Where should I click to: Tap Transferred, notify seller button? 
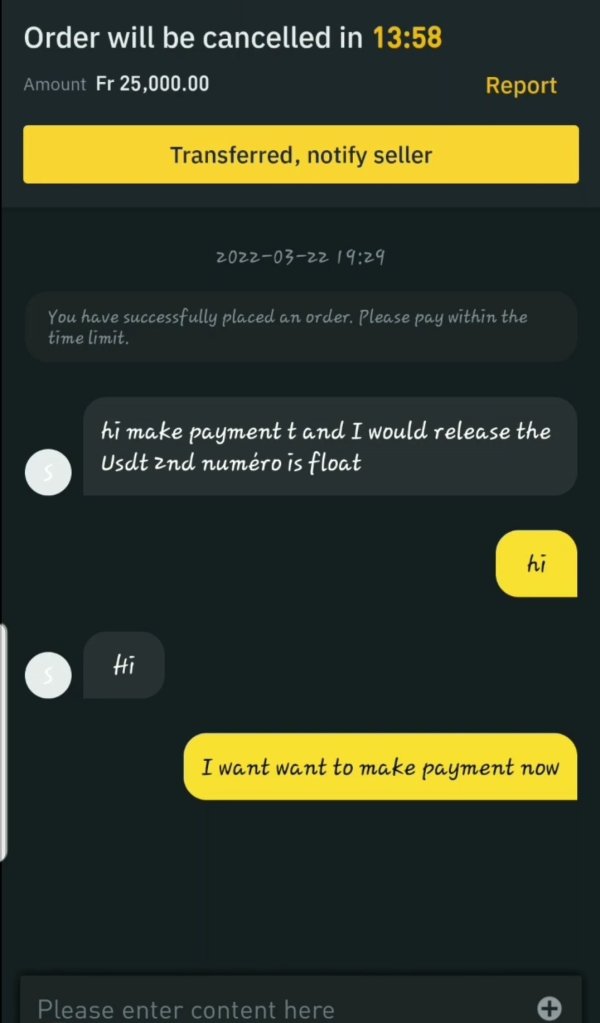coord(300,155)
